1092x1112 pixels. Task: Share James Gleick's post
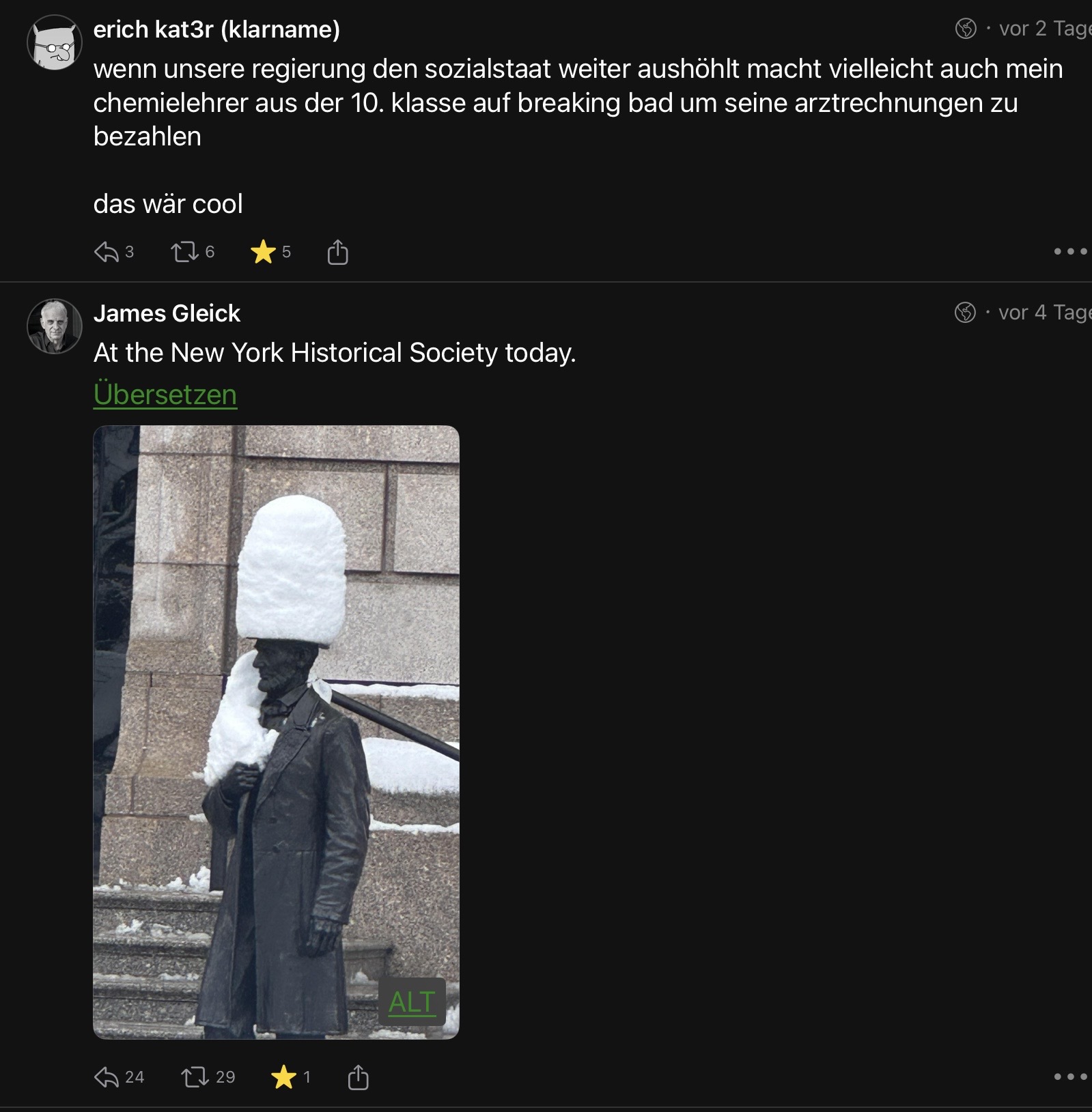pyautogui.click(x=358, y=1078)
